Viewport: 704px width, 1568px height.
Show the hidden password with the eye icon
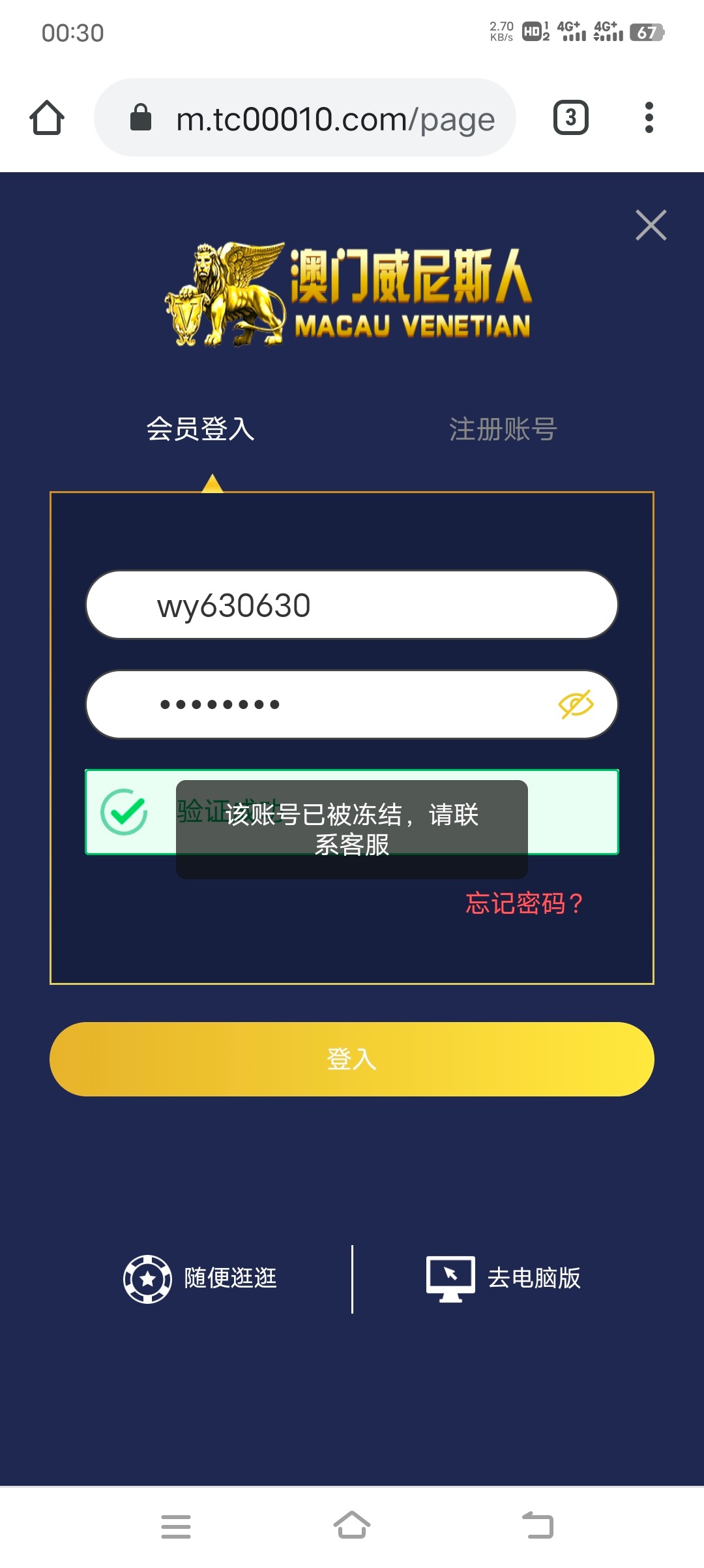[x=576, y=704]
